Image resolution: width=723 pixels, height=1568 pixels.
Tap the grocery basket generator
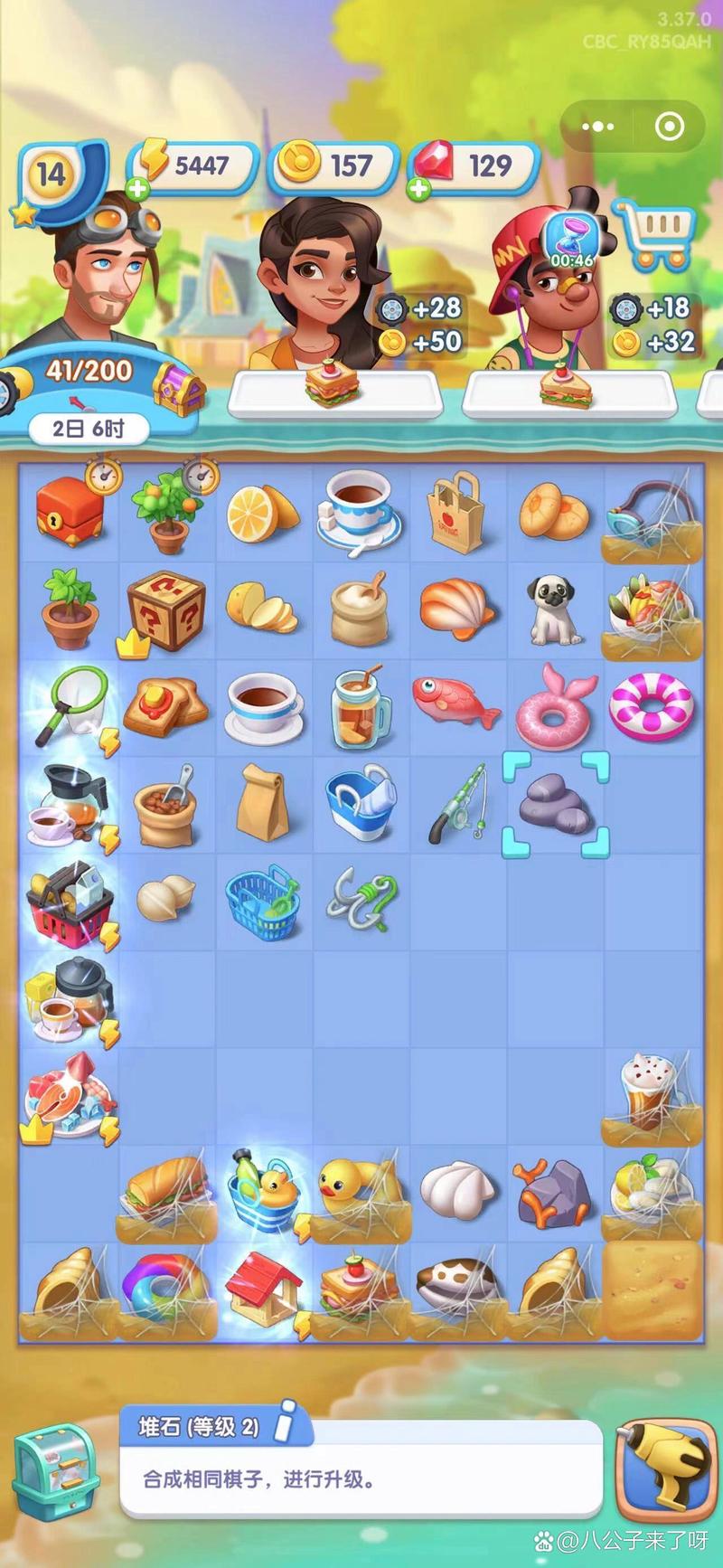[x=70, y=903]
